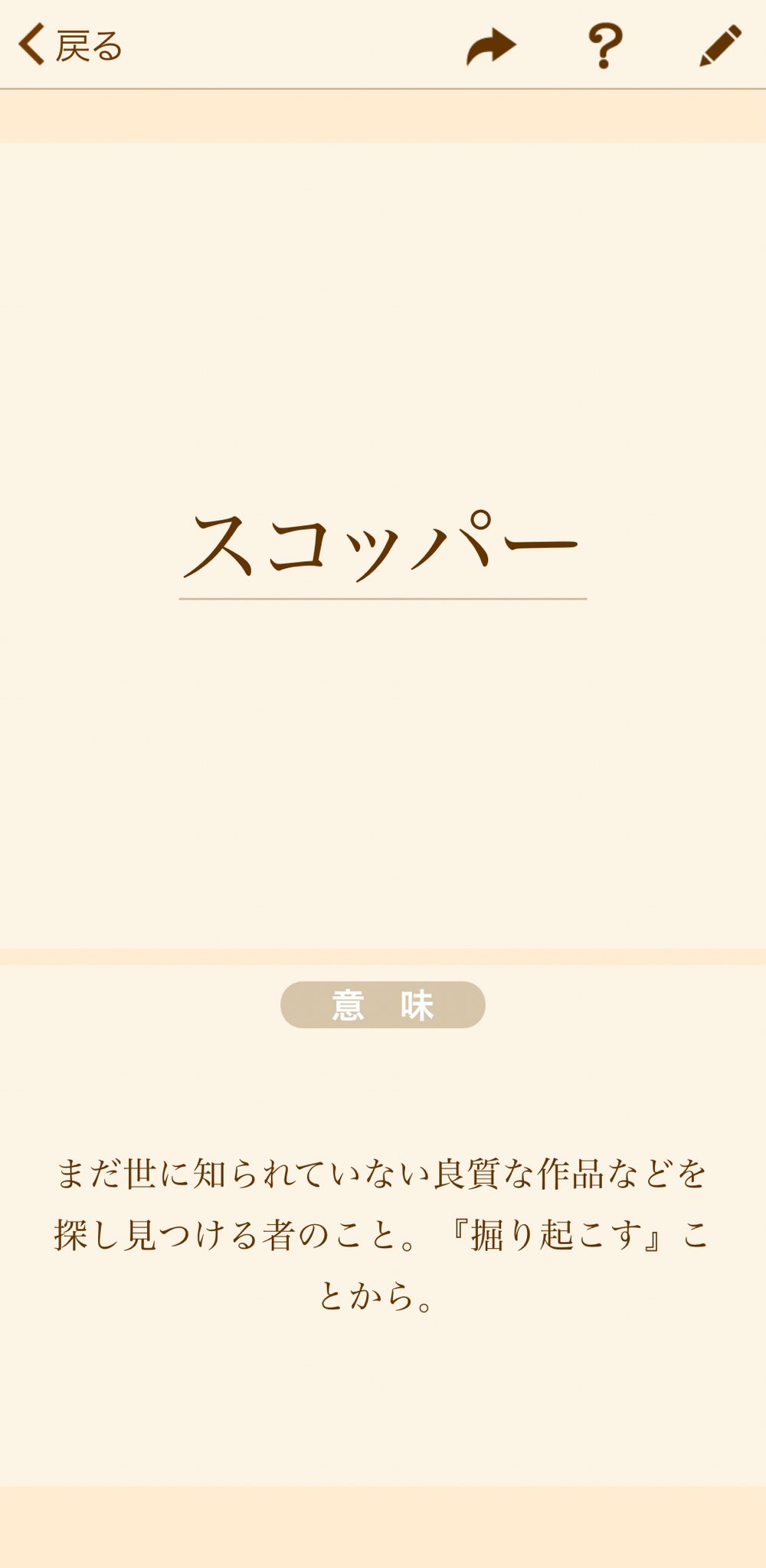Share this word entry
This screenshot has height=1568, width=766.
[491, 47]
